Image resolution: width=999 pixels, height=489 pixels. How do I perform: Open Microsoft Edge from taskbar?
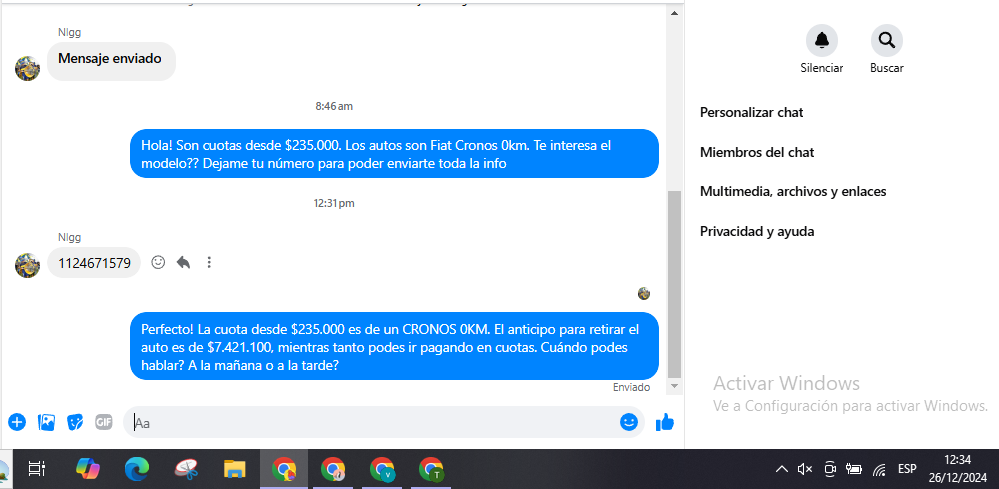(x=137, y=468)
